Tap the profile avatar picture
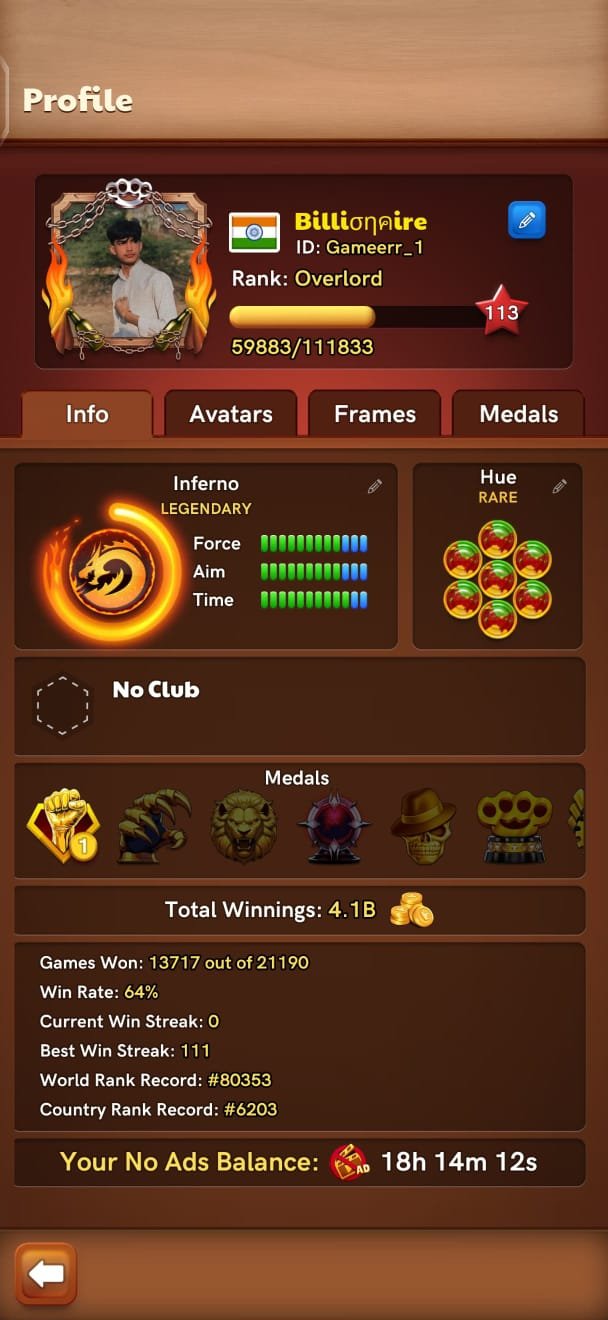 (128, 270)
